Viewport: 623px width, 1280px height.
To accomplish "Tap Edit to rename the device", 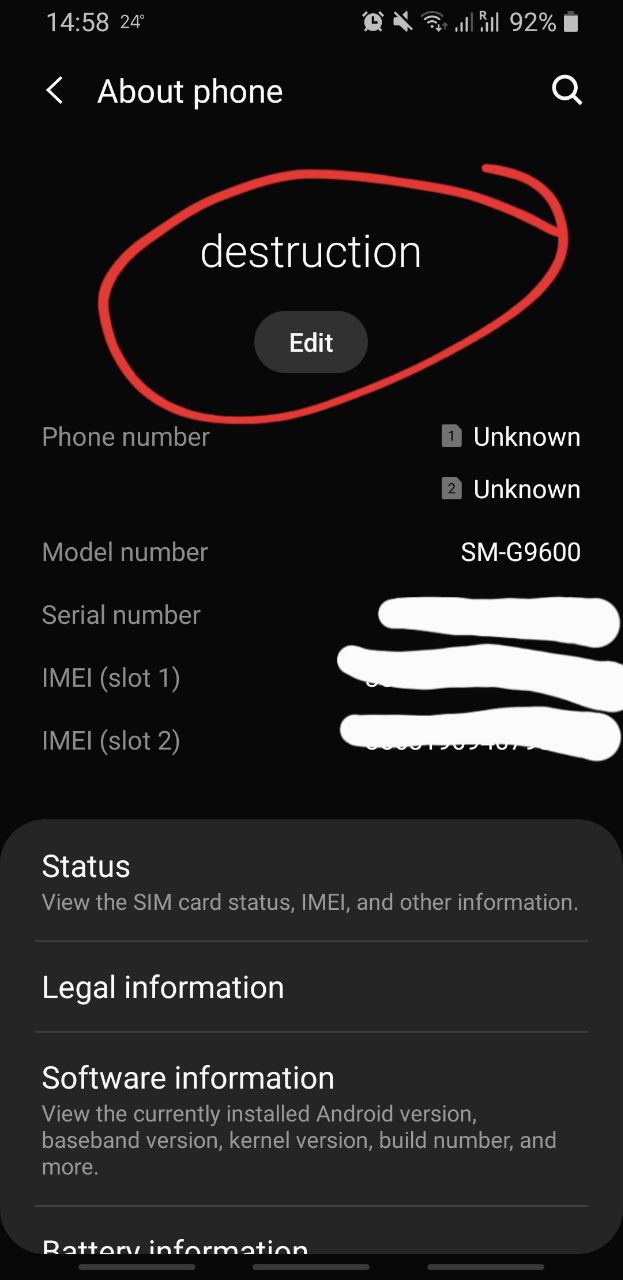I will pos(311,343).
